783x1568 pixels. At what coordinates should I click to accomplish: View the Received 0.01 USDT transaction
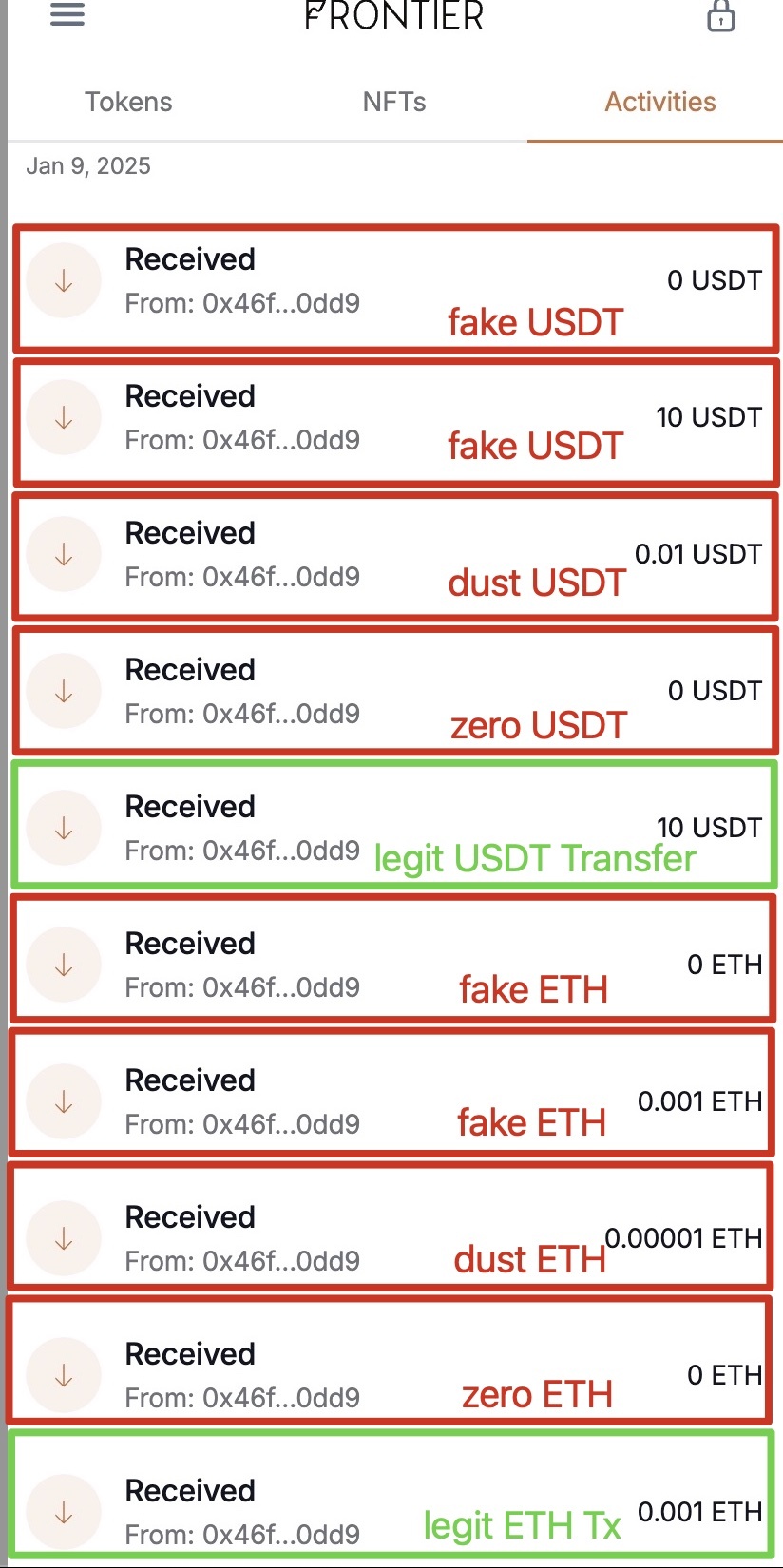[395, 556]
